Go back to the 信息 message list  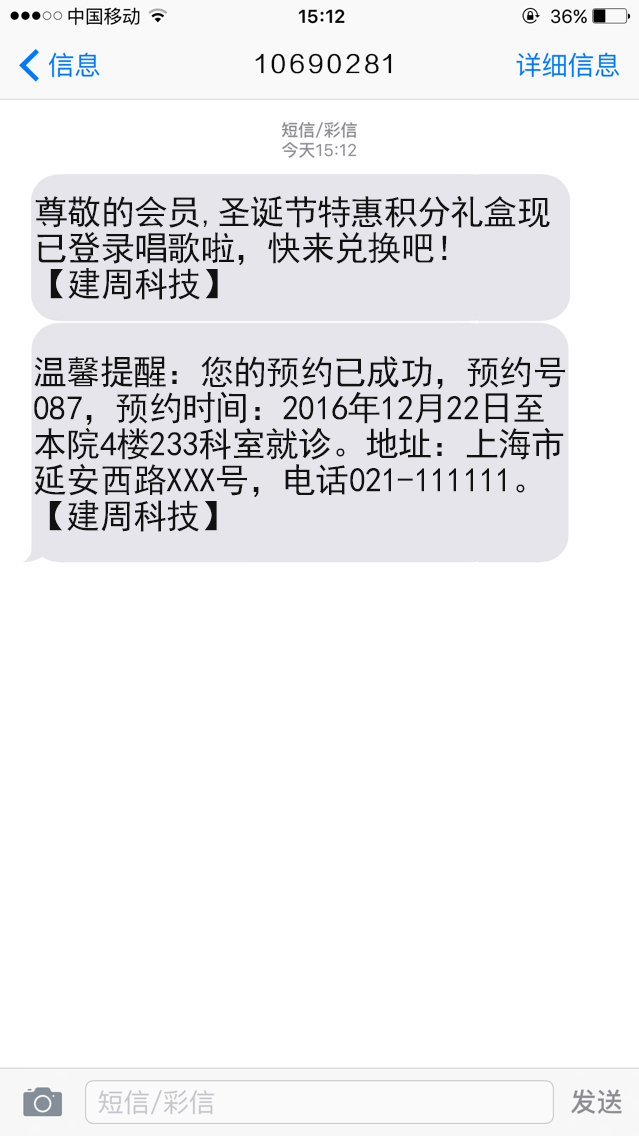(x=59, y=65)
